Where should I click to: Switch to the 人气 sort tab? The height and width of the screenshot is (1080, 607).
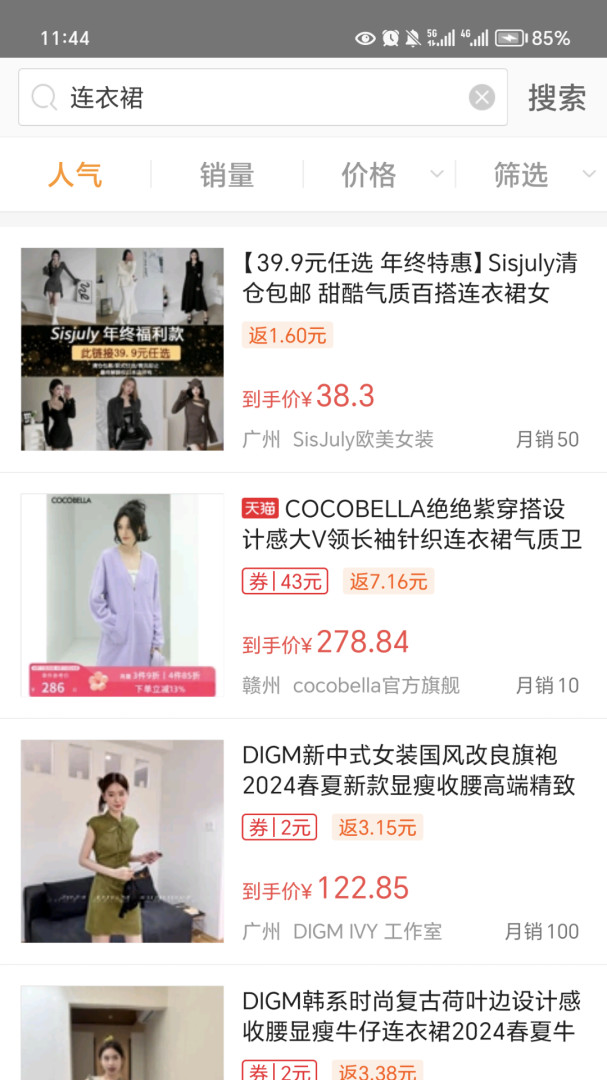click(75, 175)
